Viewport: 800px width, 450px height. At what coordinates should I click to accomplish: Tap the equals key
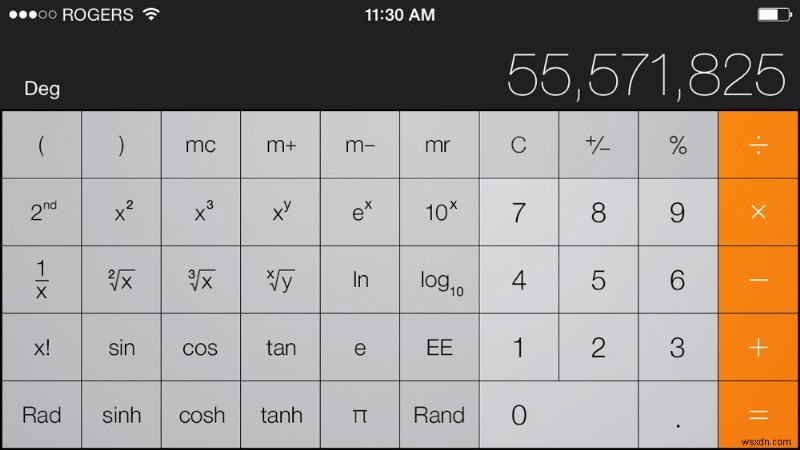pos(758,415)
